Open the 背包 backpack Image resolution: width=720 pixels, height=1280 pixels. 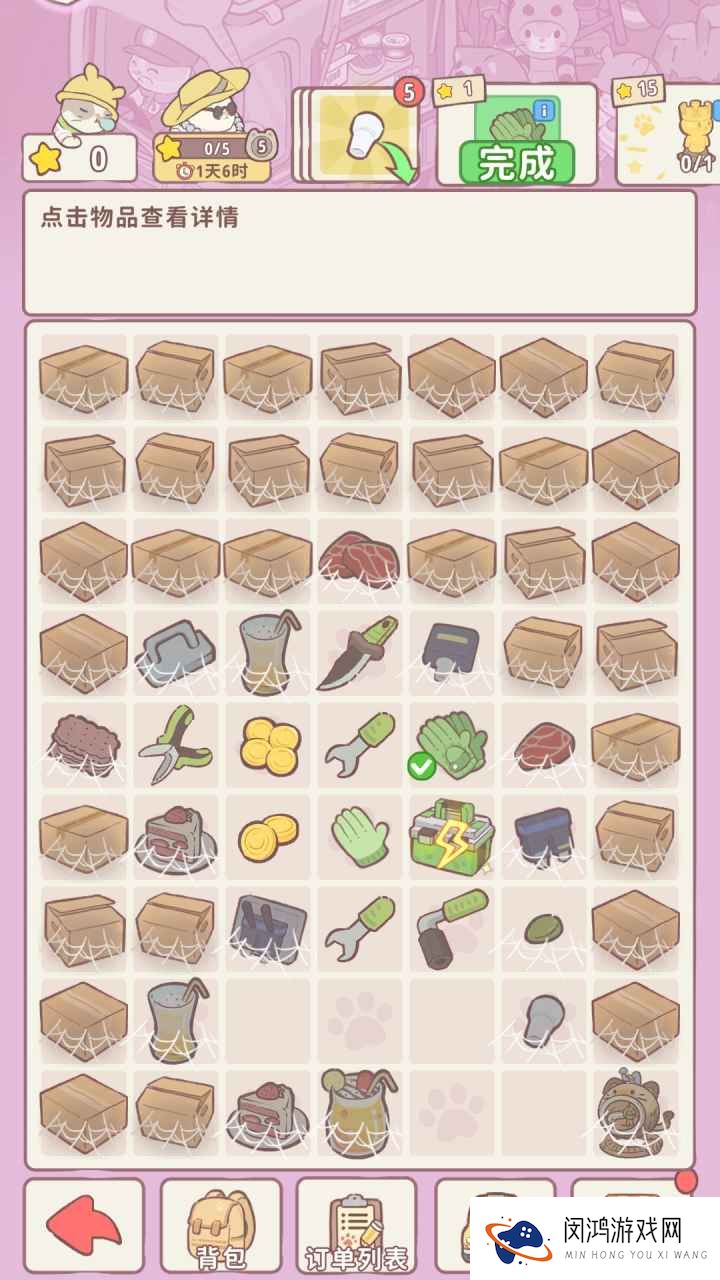[x=221, y=1227]
